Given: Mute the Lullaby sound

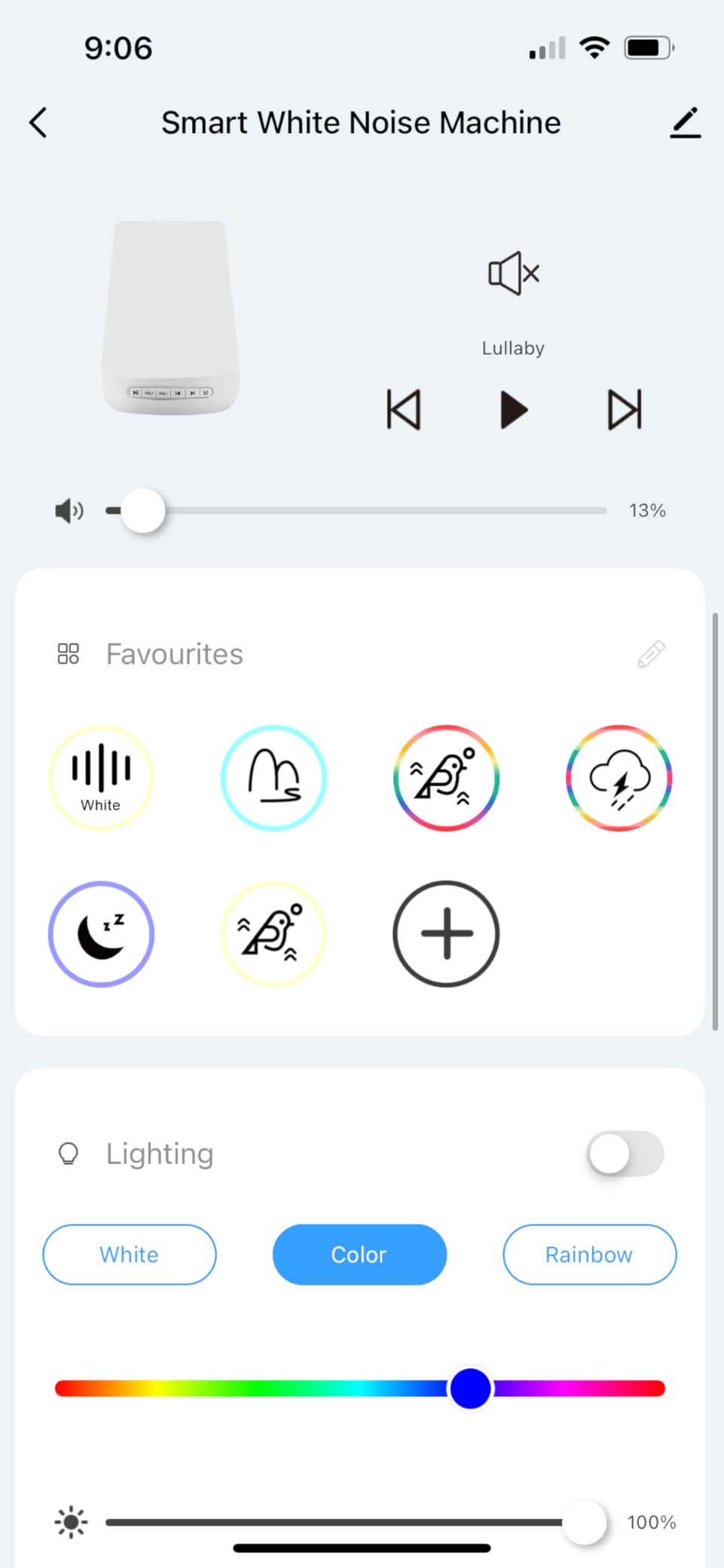Looking at the screenshot, I should [x=512, y=273].
